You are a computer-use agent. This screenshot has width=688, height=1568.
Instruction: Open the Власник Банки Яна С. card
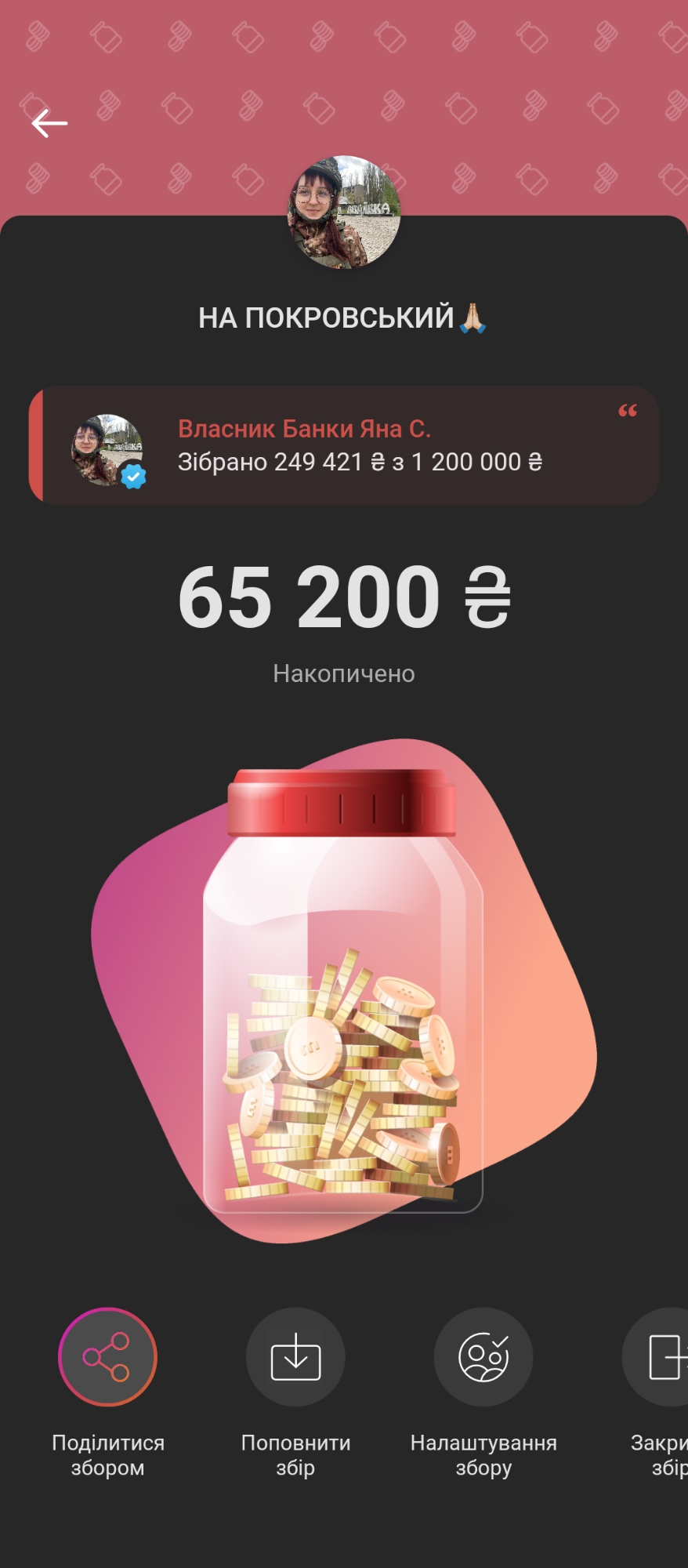tap(345, 445)
